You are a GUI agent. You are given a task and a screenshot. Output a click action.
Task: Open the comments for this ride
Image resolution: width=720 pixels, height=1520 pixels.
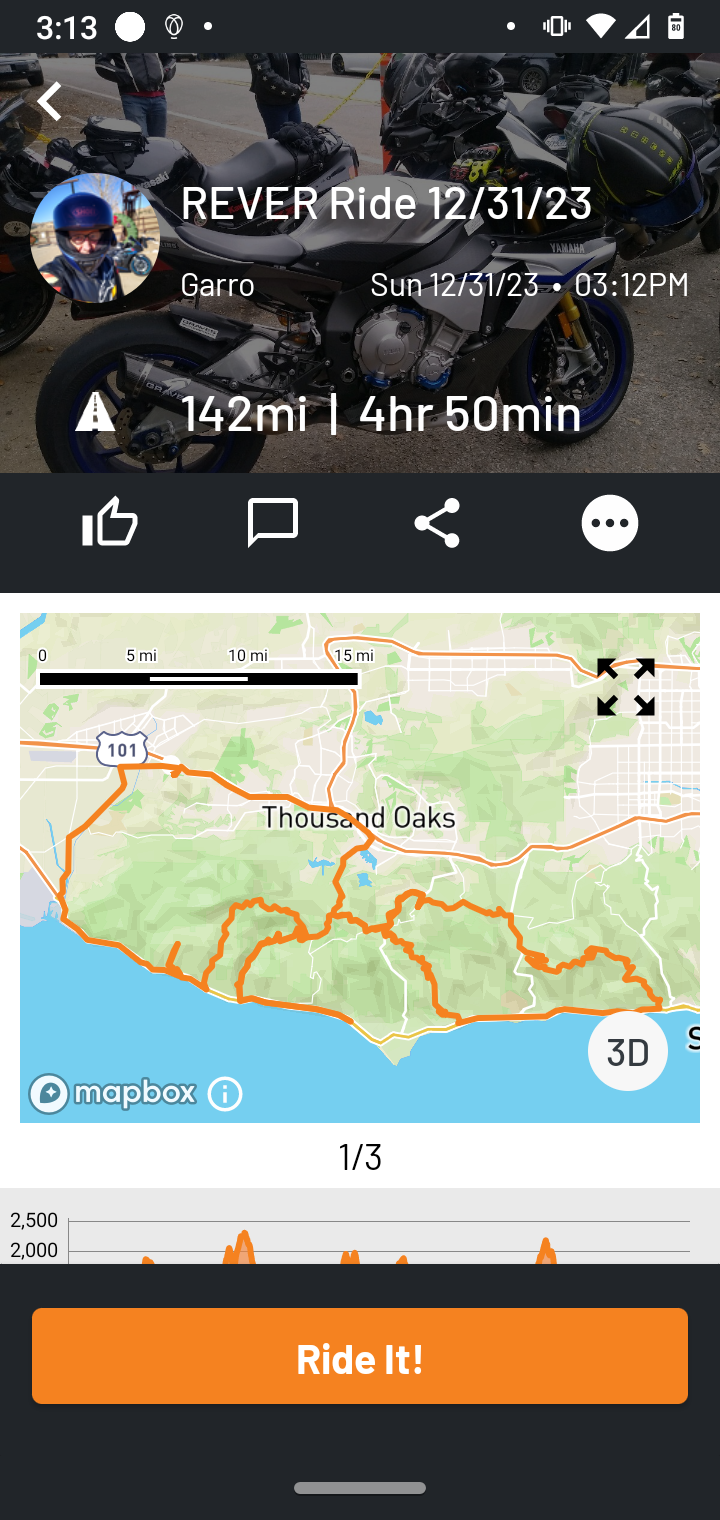point(273,522)
